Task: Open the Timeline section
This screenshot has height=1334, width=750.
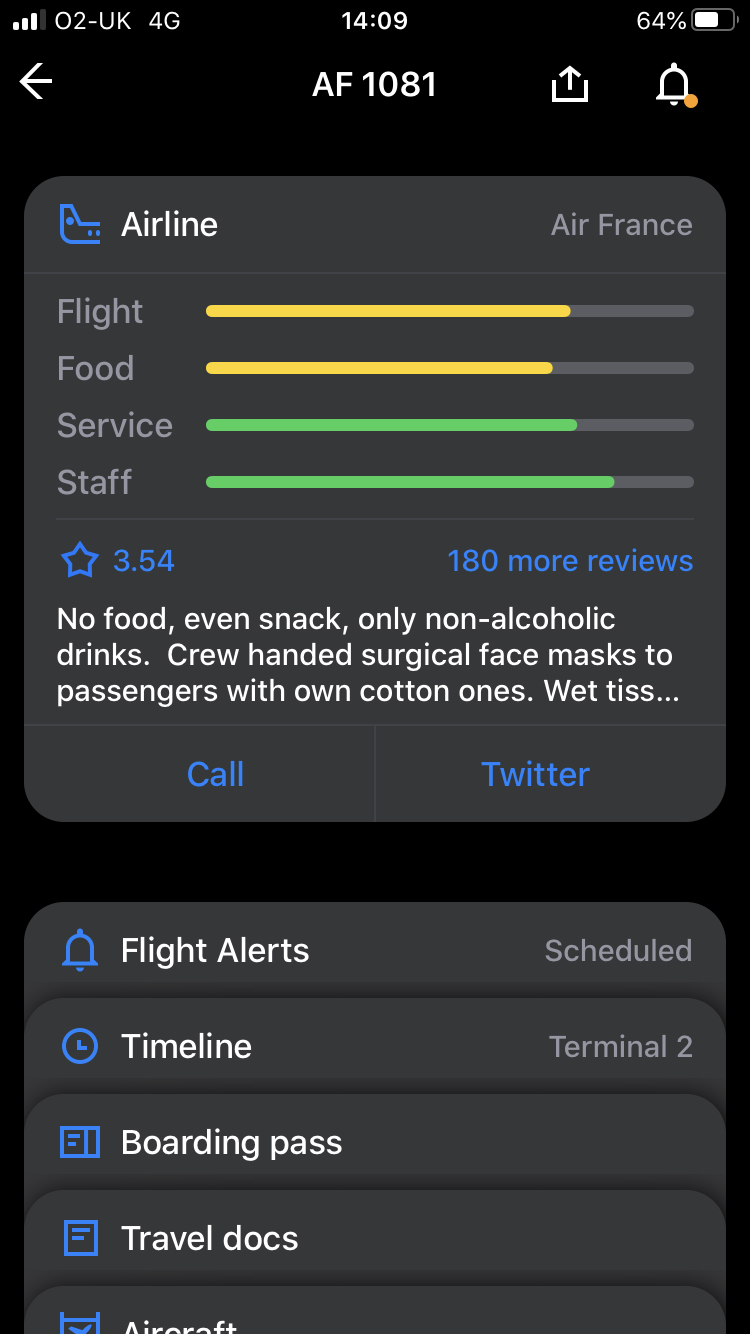Action: 375,1046
